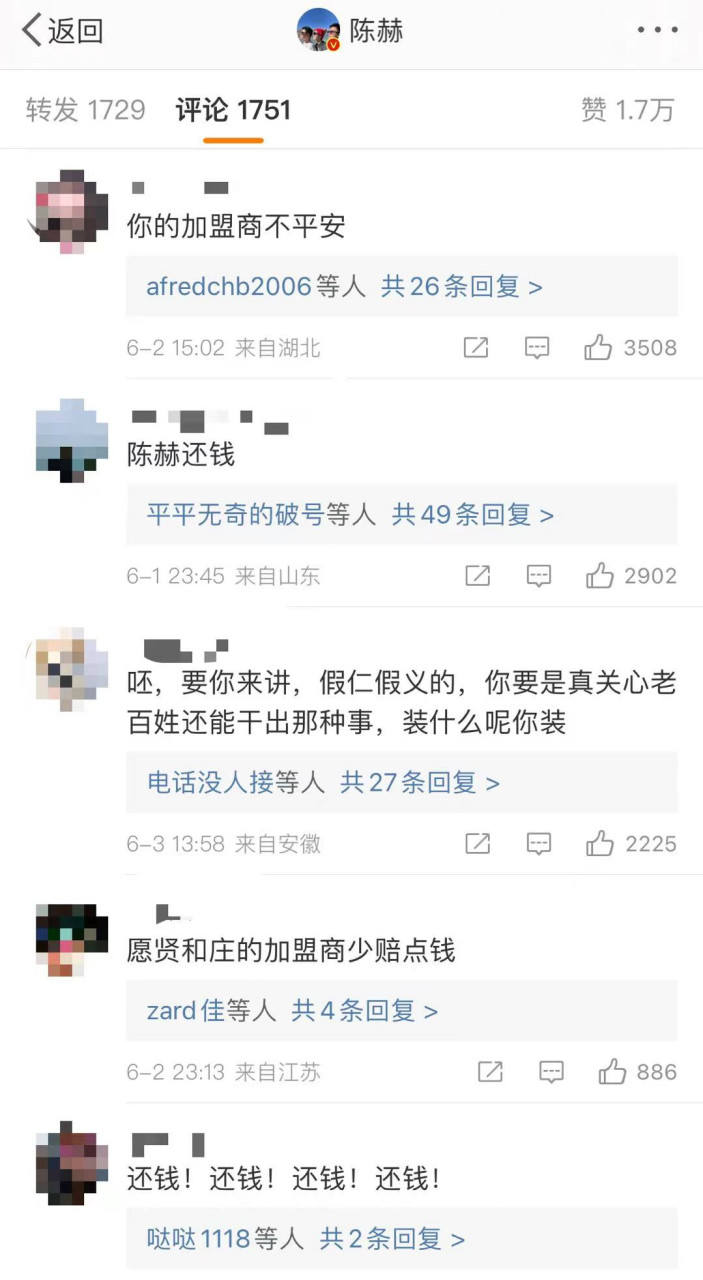The width and height of the screenshot is (703, 1280).
Task: Forward the comment 你的加盟商不平安
Action: (476, 348)
